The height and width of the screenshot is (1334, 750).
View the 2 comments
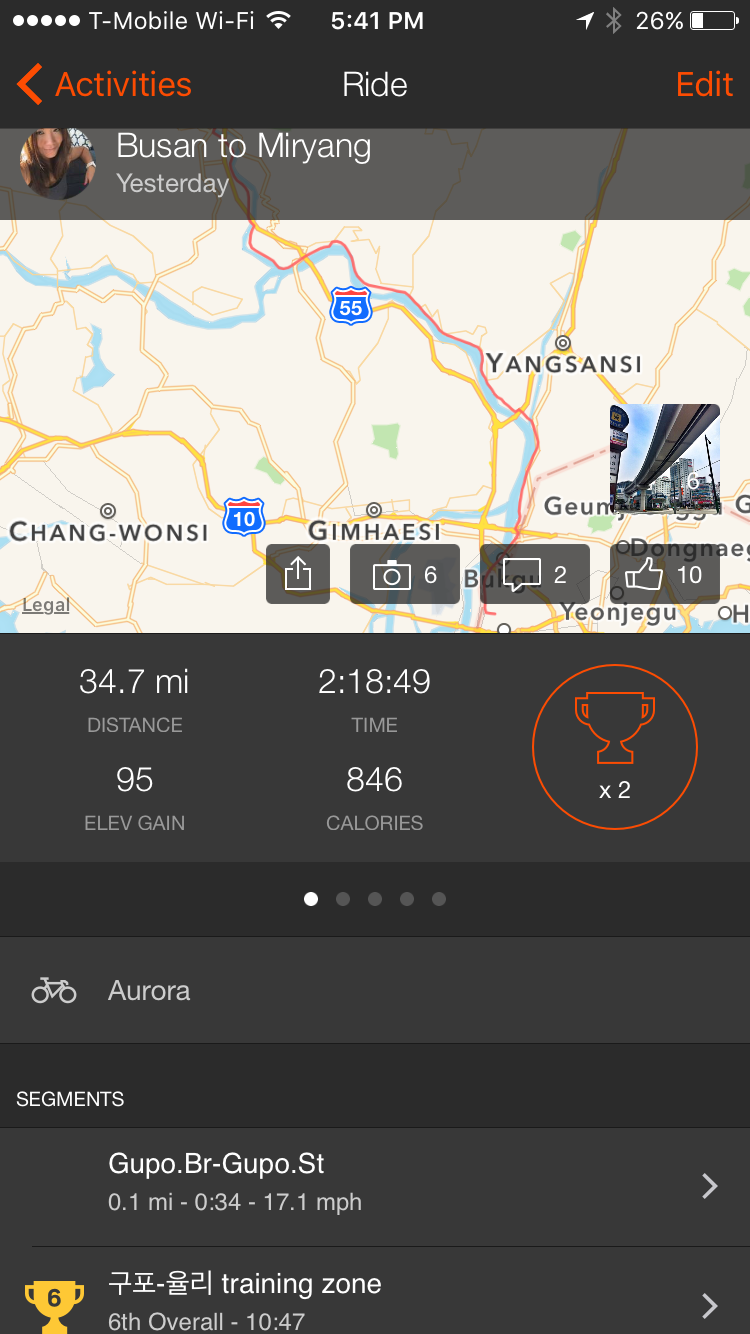pyautogui.click(x=535, y=575)
